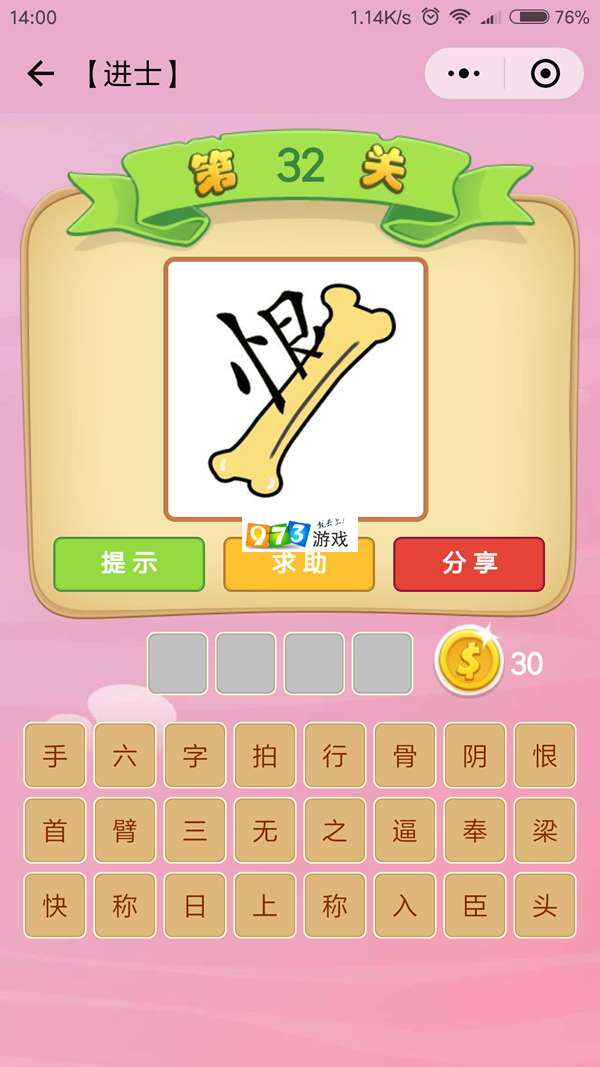This screenshot has height=1067, width=600.
Task: Pick the character tile 梁
Action: coord(545,831)
